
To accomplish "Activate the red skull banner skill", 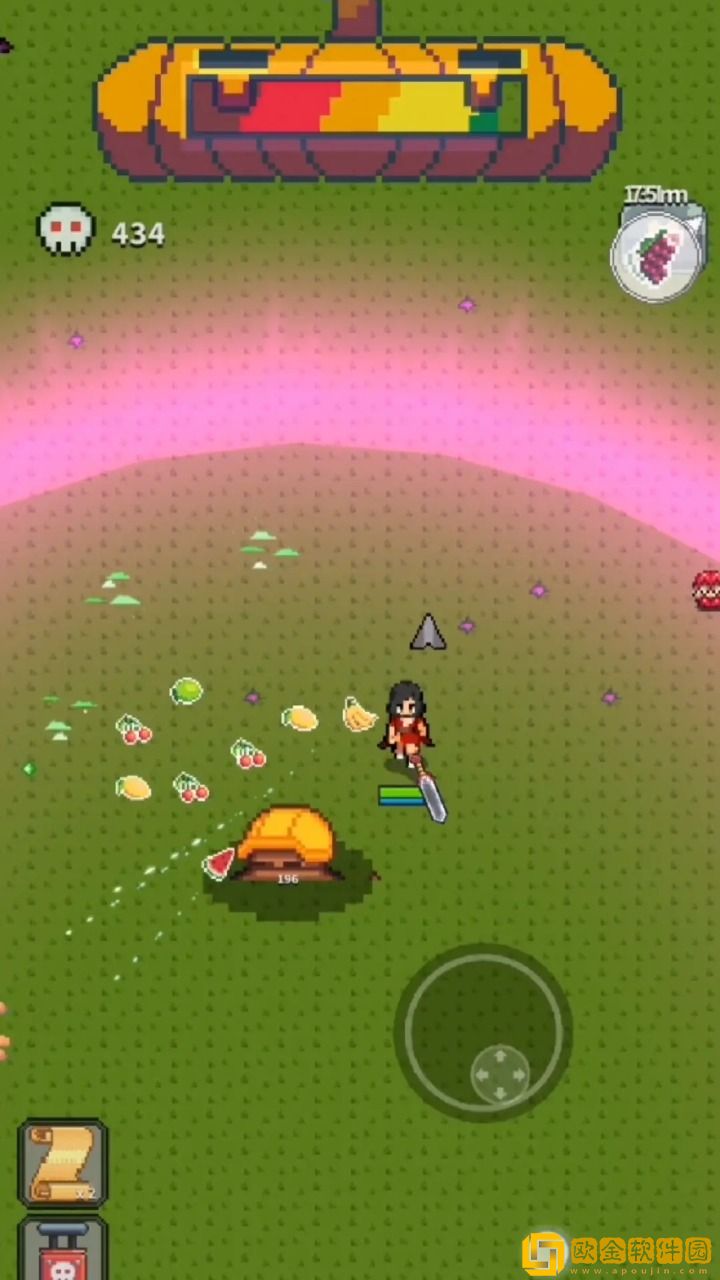I will pyautogui.click(x=62, y=1251).
